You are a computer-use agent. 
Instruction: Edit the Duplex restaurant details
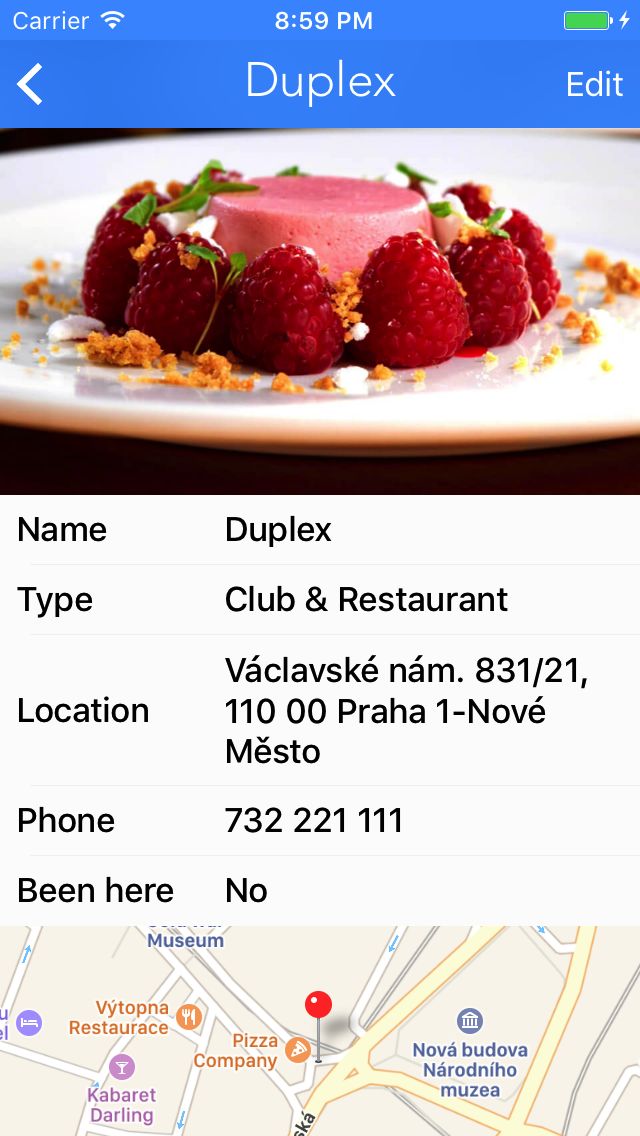coord(594,84)
